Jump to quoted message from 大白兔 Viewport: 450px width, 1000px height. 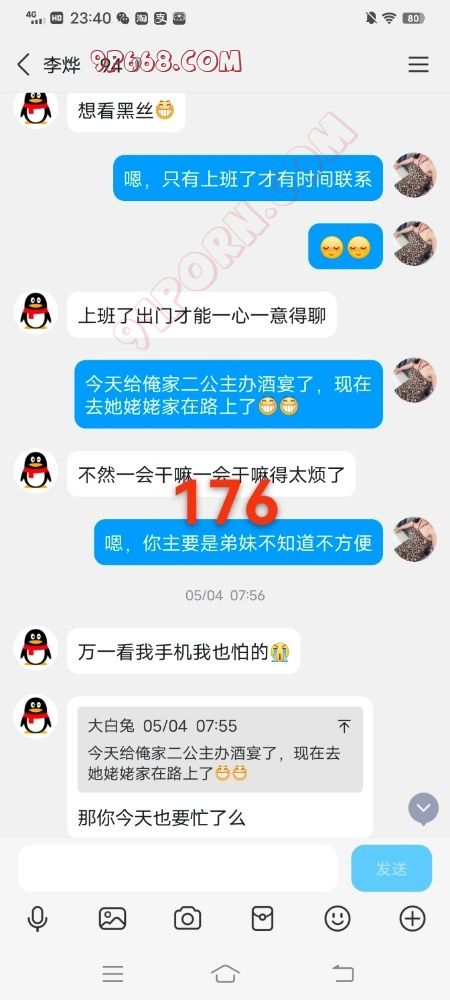[220, 749]
